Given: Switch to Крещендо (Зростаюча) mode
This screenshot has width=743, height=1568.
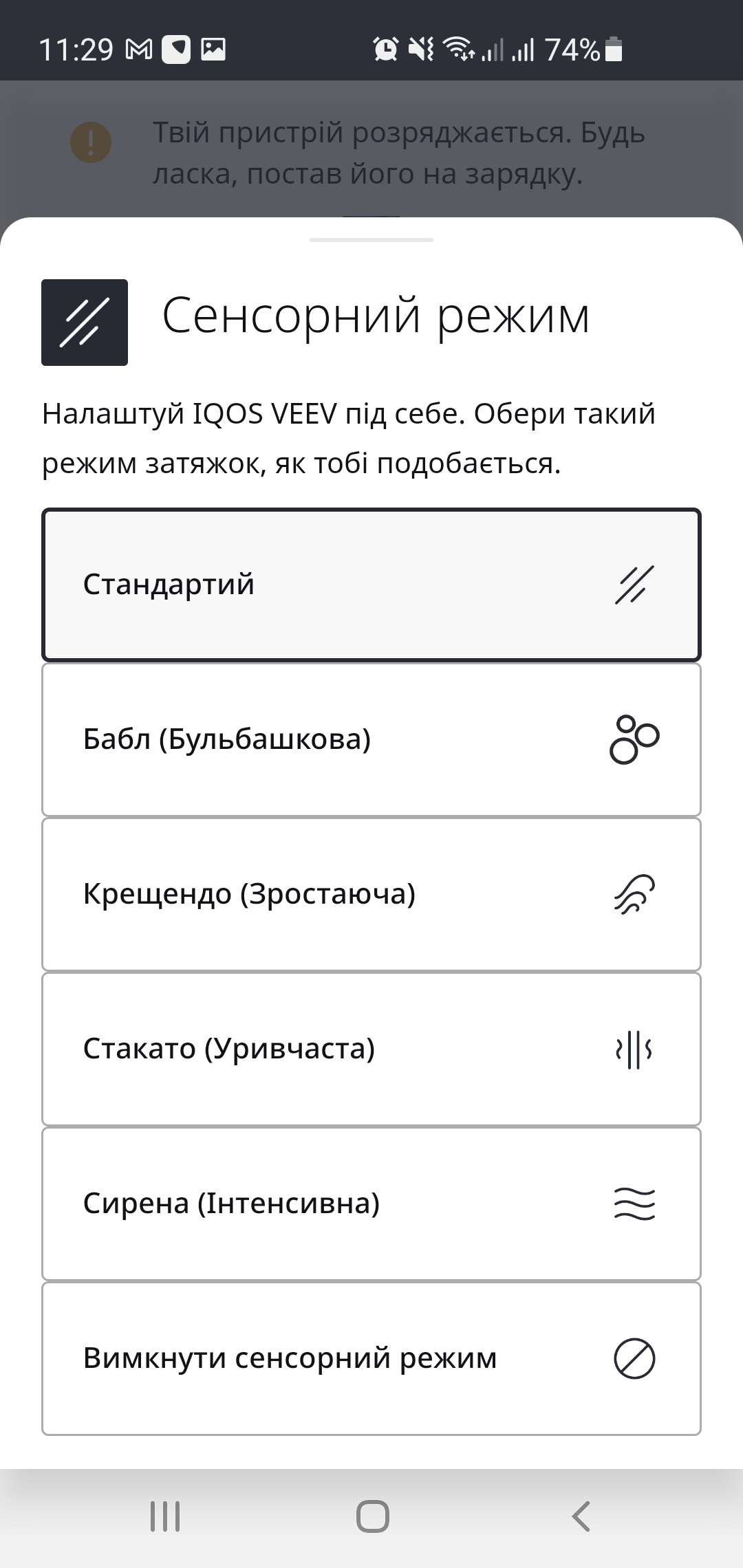Looking at the screenshot, I should (x=371, y=894).
